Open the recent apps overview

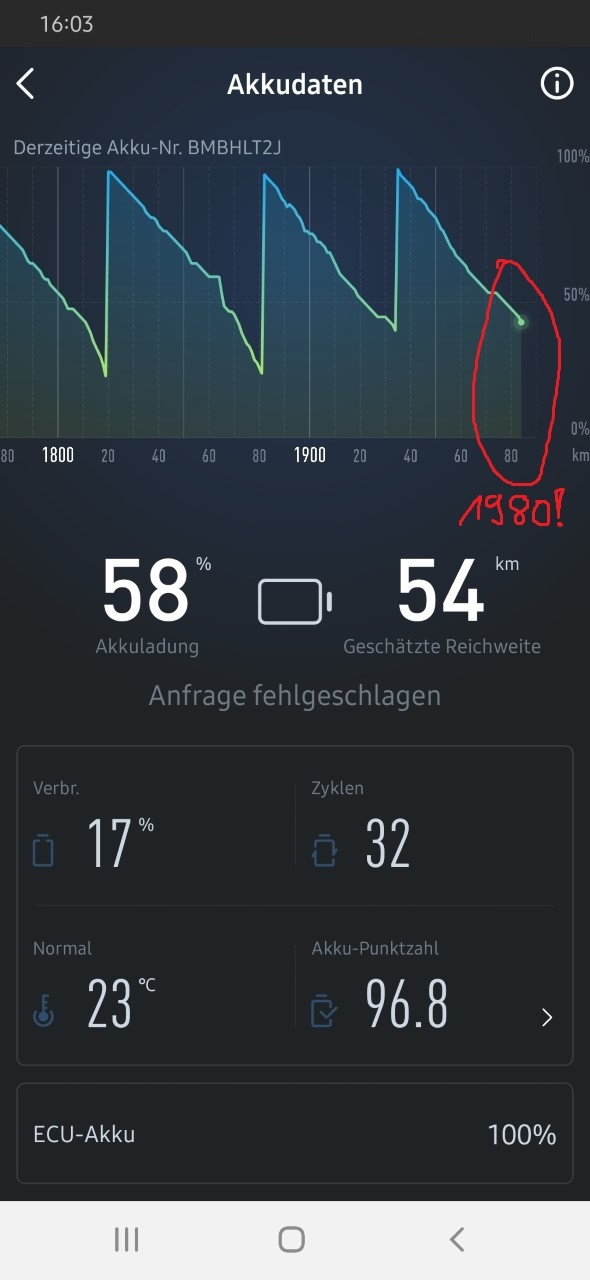click(126, 1240)
